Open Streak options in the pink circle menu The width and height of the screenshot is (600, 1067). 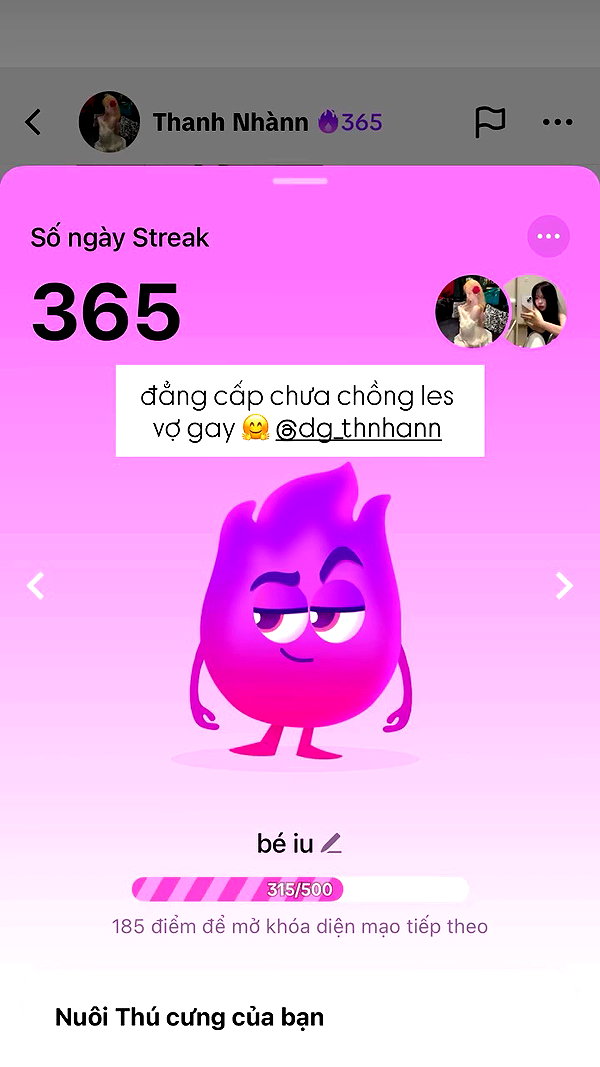tap(548, 236)
